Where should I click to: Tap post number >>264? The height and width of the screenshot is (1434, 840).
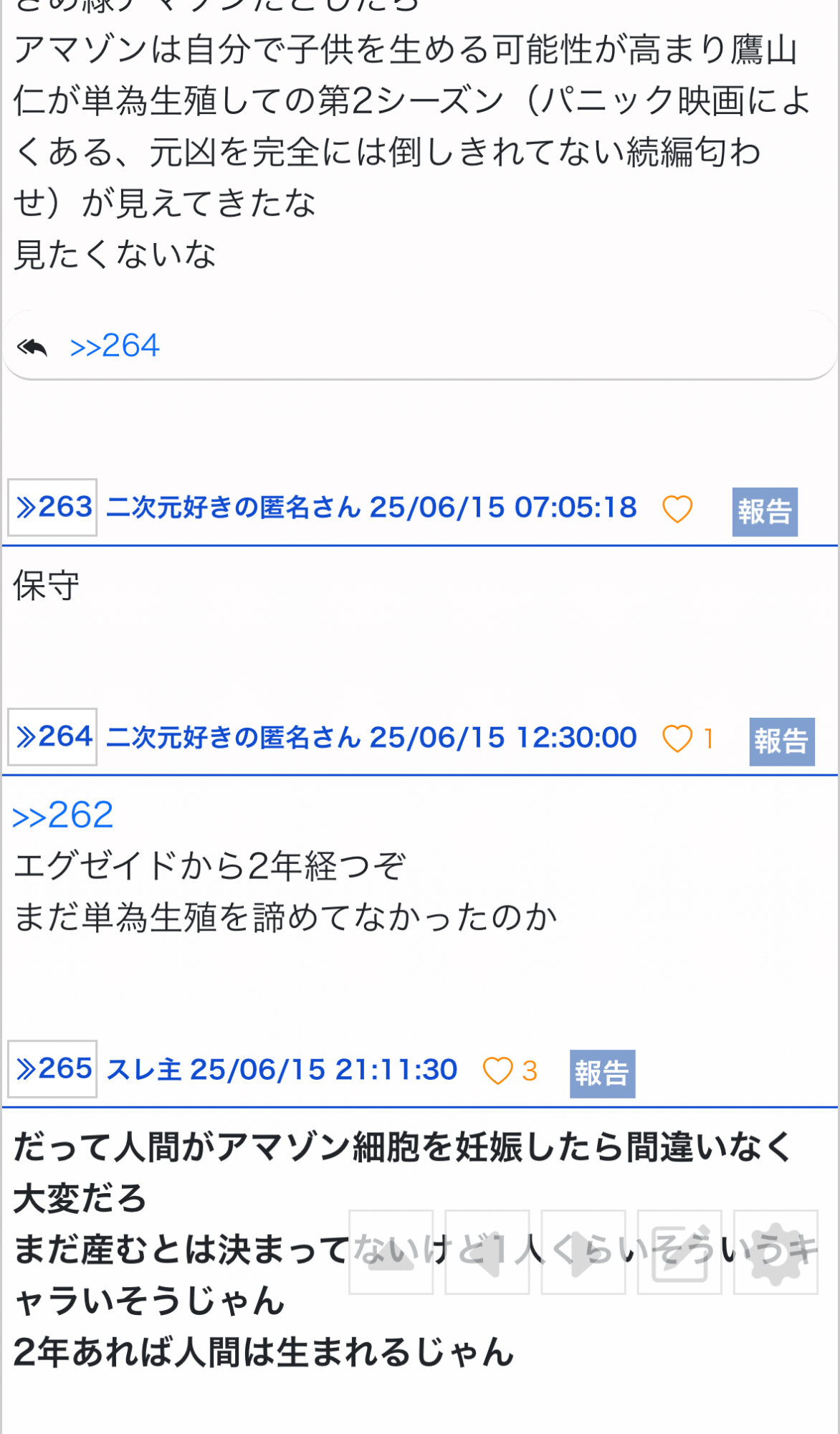[53, 737]
